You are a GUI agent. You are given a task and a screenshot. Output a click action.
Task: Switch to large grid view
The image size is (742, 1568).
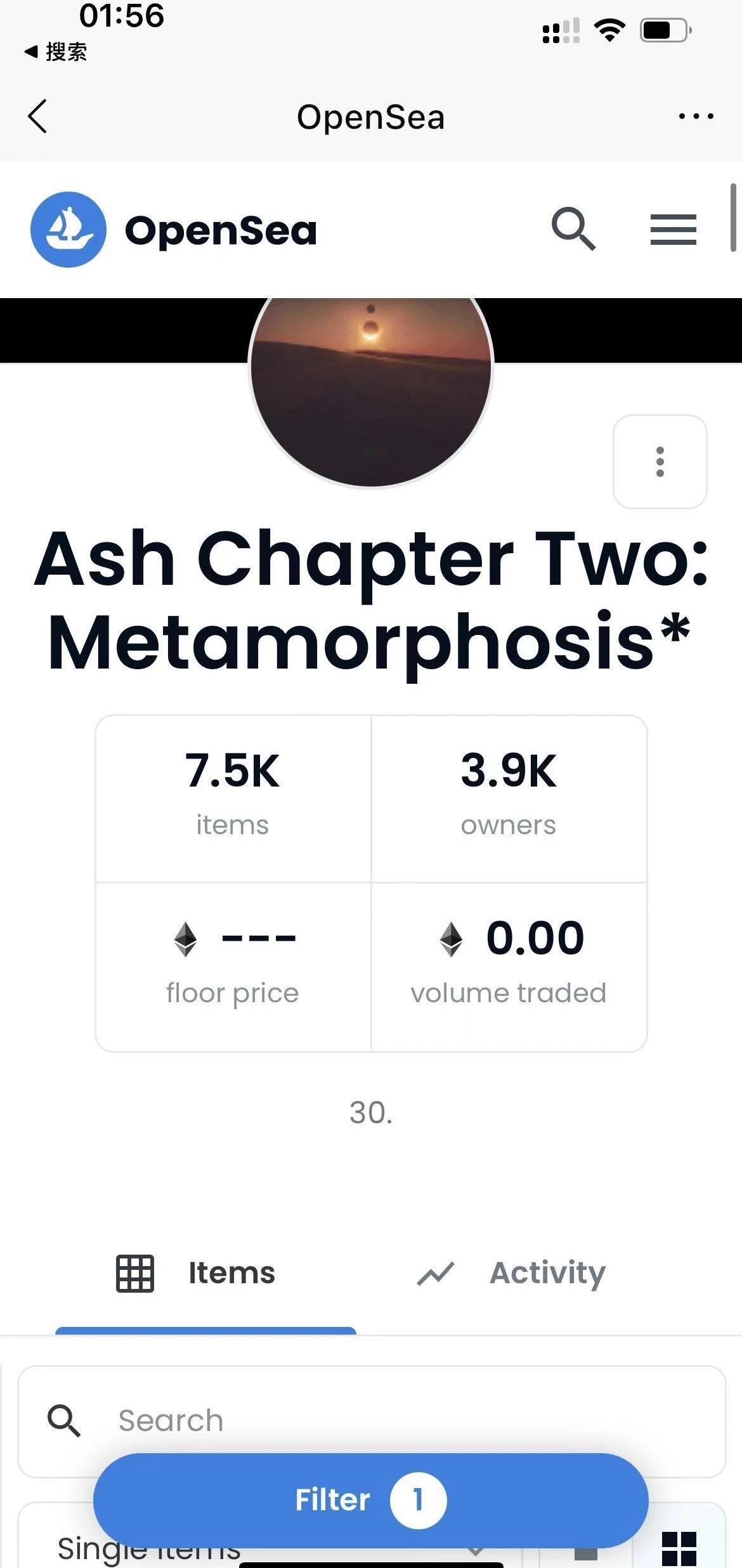point(679,1550)
